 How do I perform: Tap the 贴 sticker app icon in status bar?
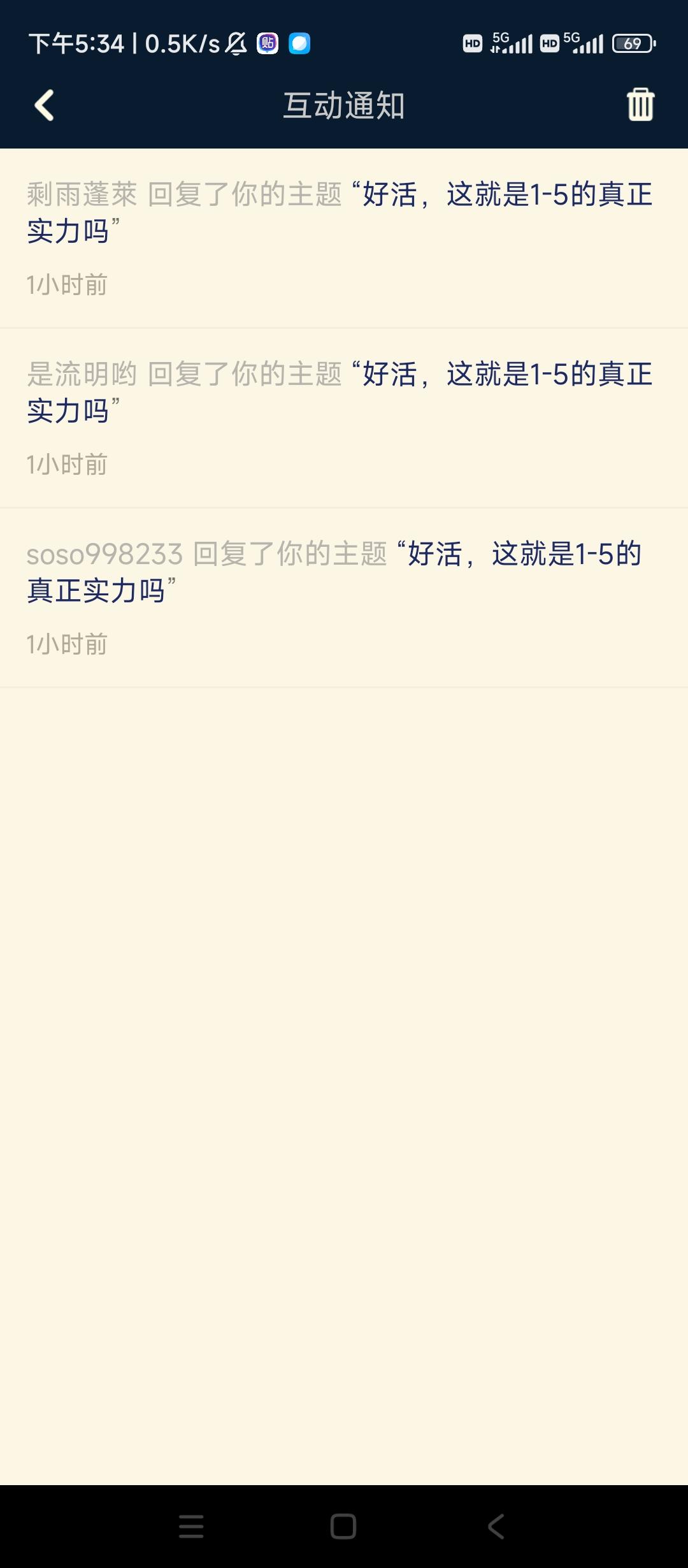pyautogui.click(x=268, y=43)
